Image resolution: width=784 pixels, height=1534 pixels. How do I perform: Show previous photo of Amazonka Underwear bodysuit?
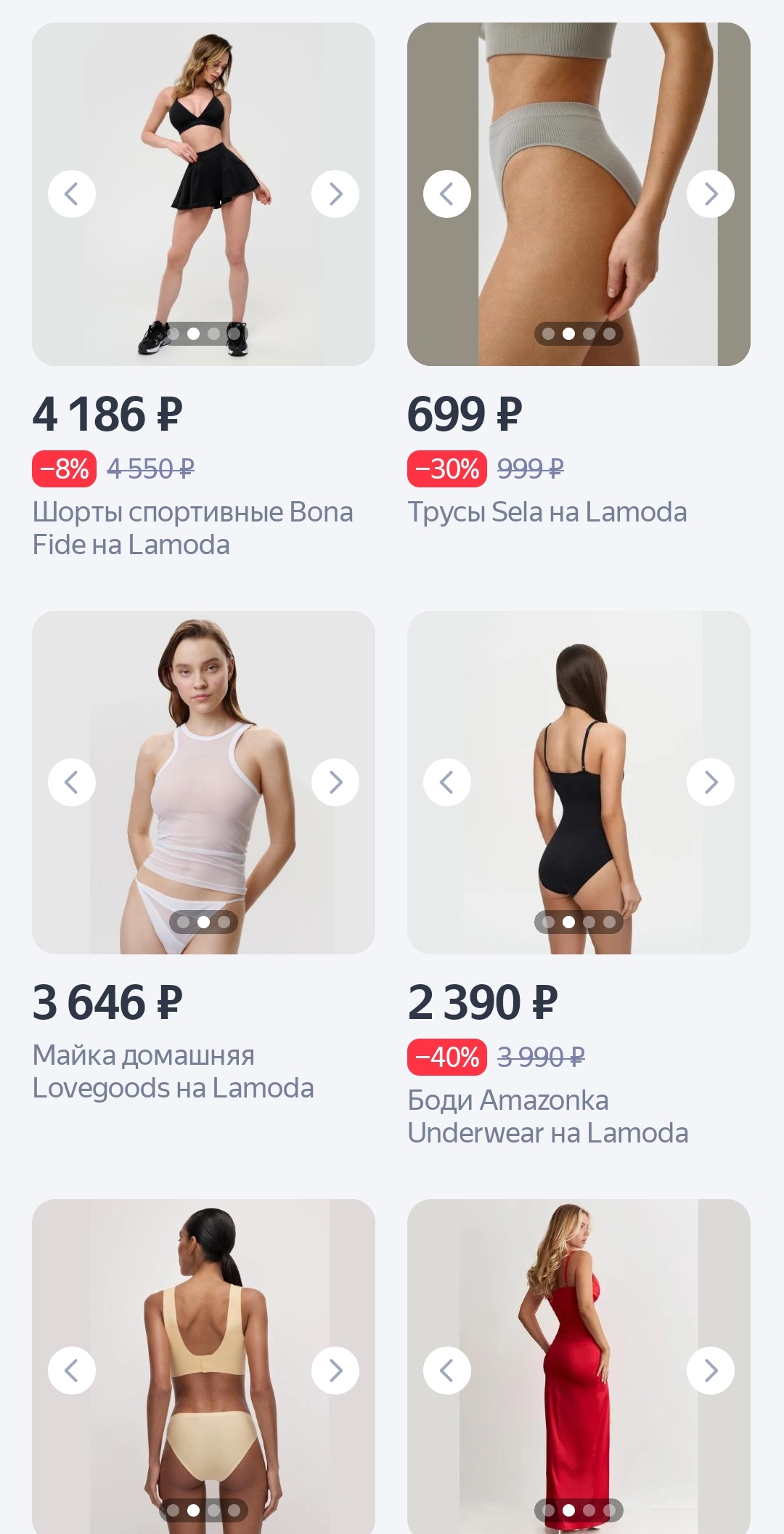(447, 782)
